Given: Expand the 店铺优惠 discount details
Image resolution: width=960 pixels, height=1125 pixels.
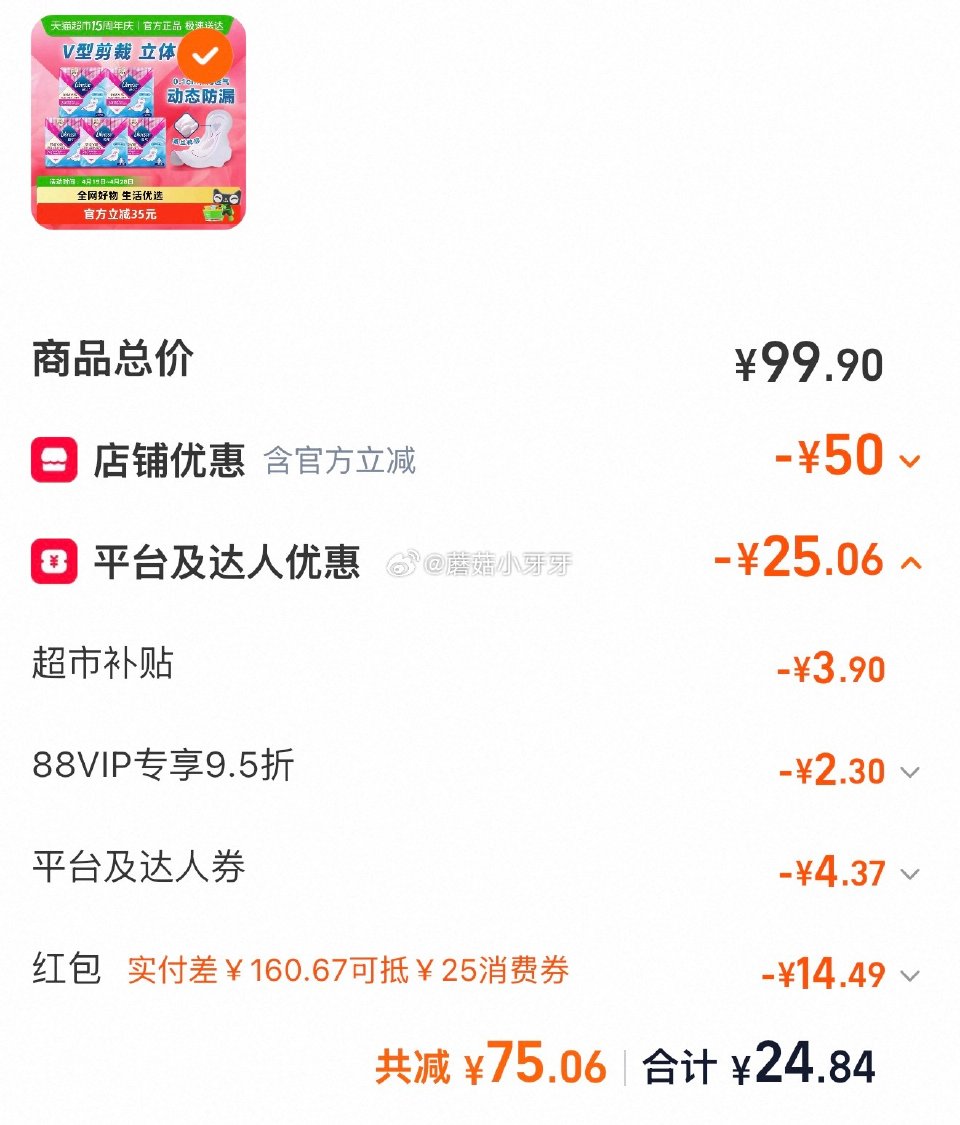Looking at the screenshot, I should tap(909, 461).
